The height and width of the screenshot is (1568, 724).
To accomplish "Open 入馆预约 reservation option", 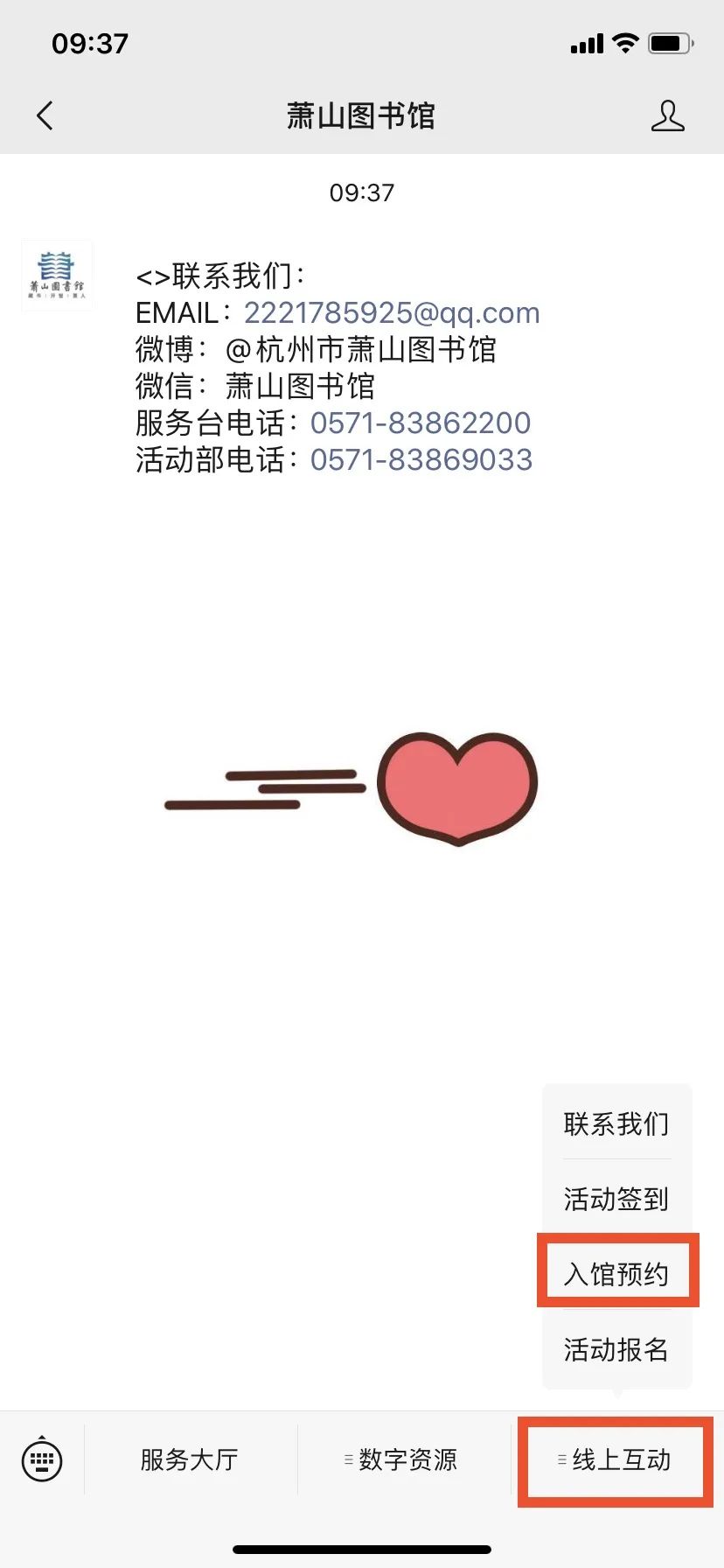I will [x=616, y=1274].
